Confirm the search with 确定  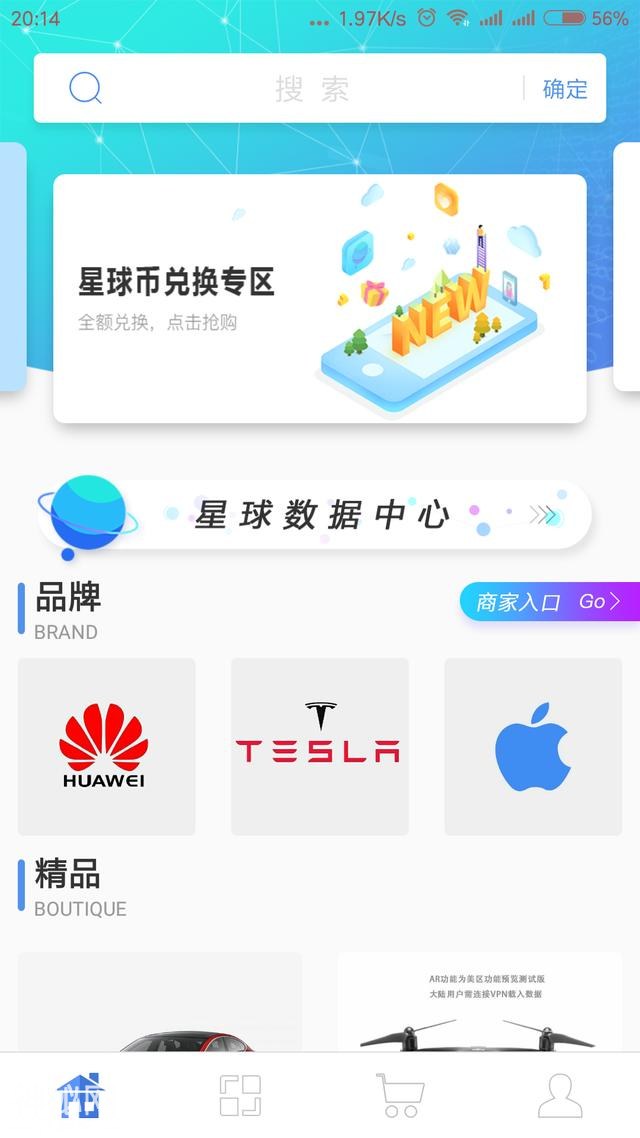click(x=565, y=89)
